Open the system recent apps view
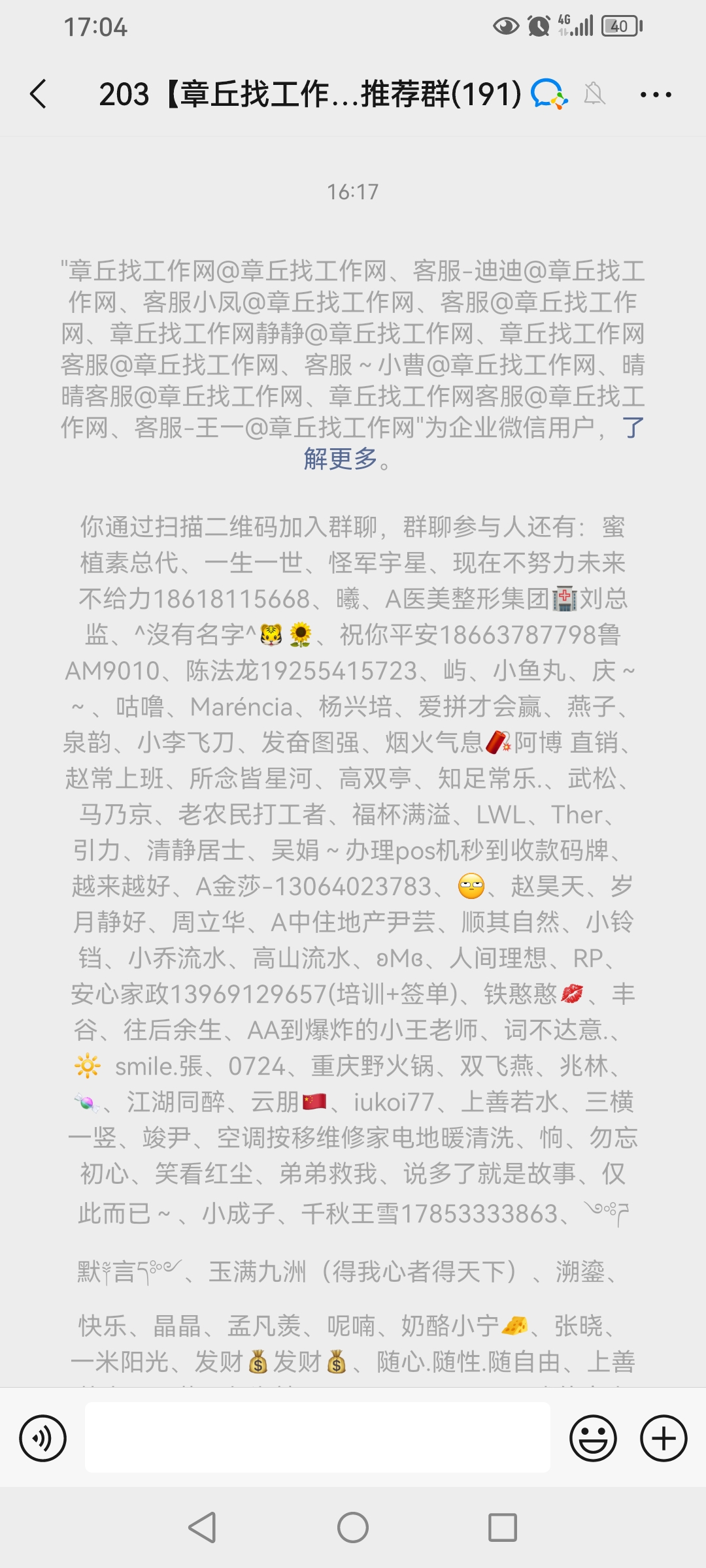This screenshot has height=1568, width=706. pyautogui.click(x=503, y=1527)
